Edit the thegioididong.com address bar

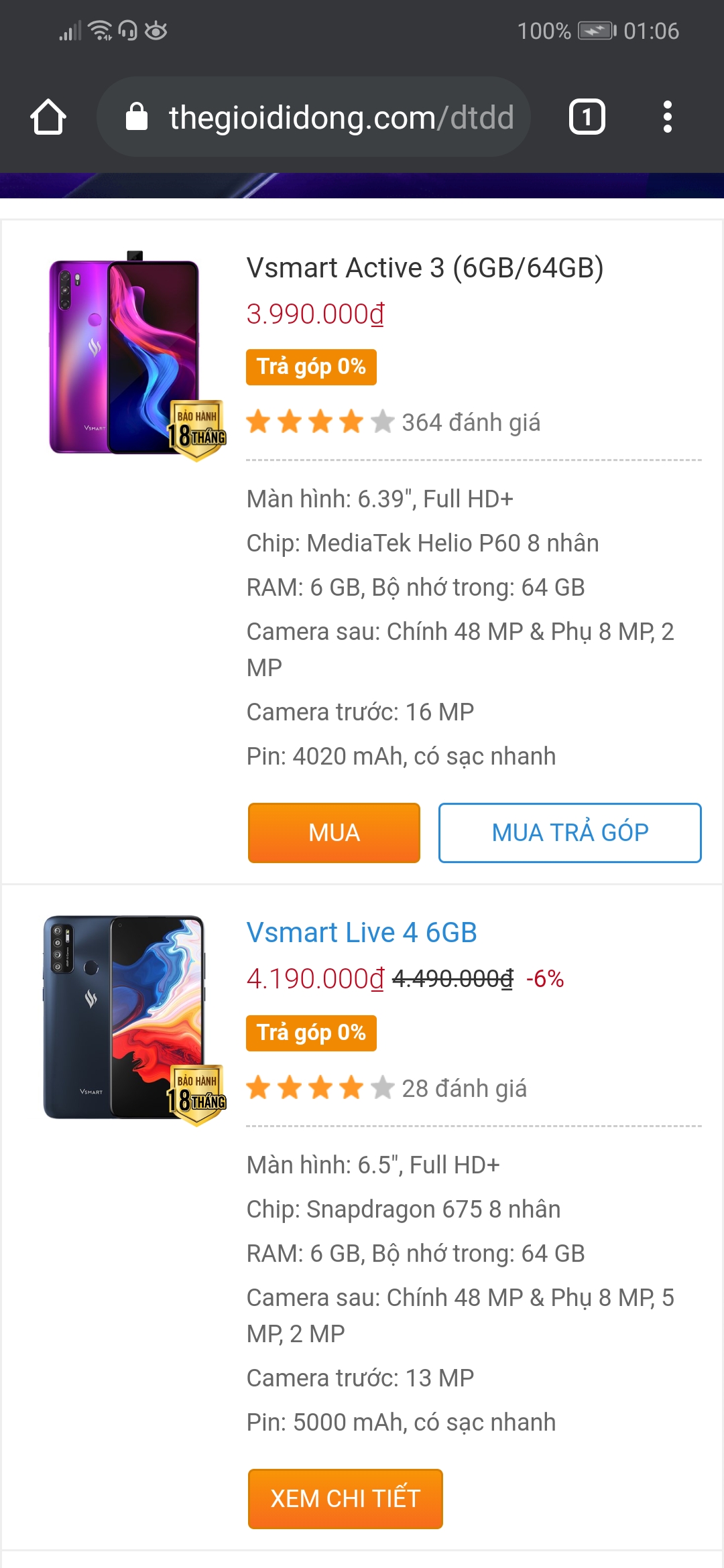[314, 117]
